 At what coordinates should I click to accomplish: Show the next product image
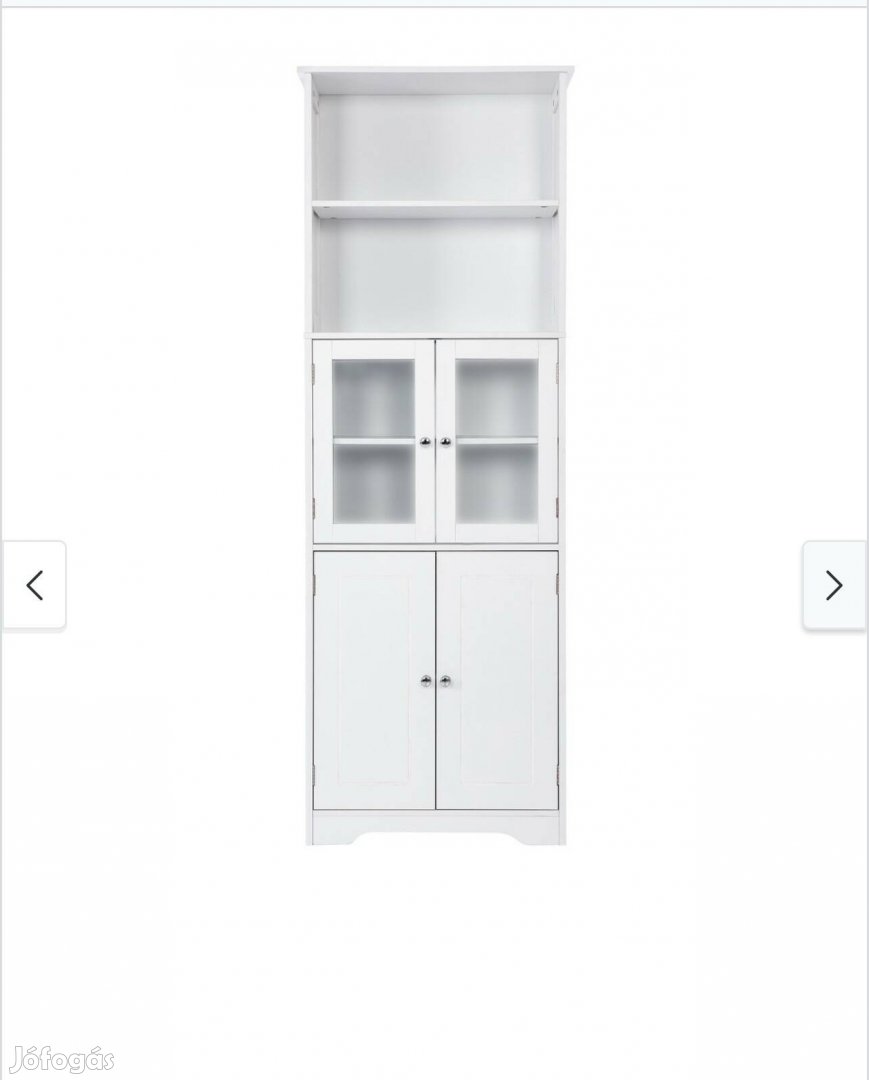[834, 585]
